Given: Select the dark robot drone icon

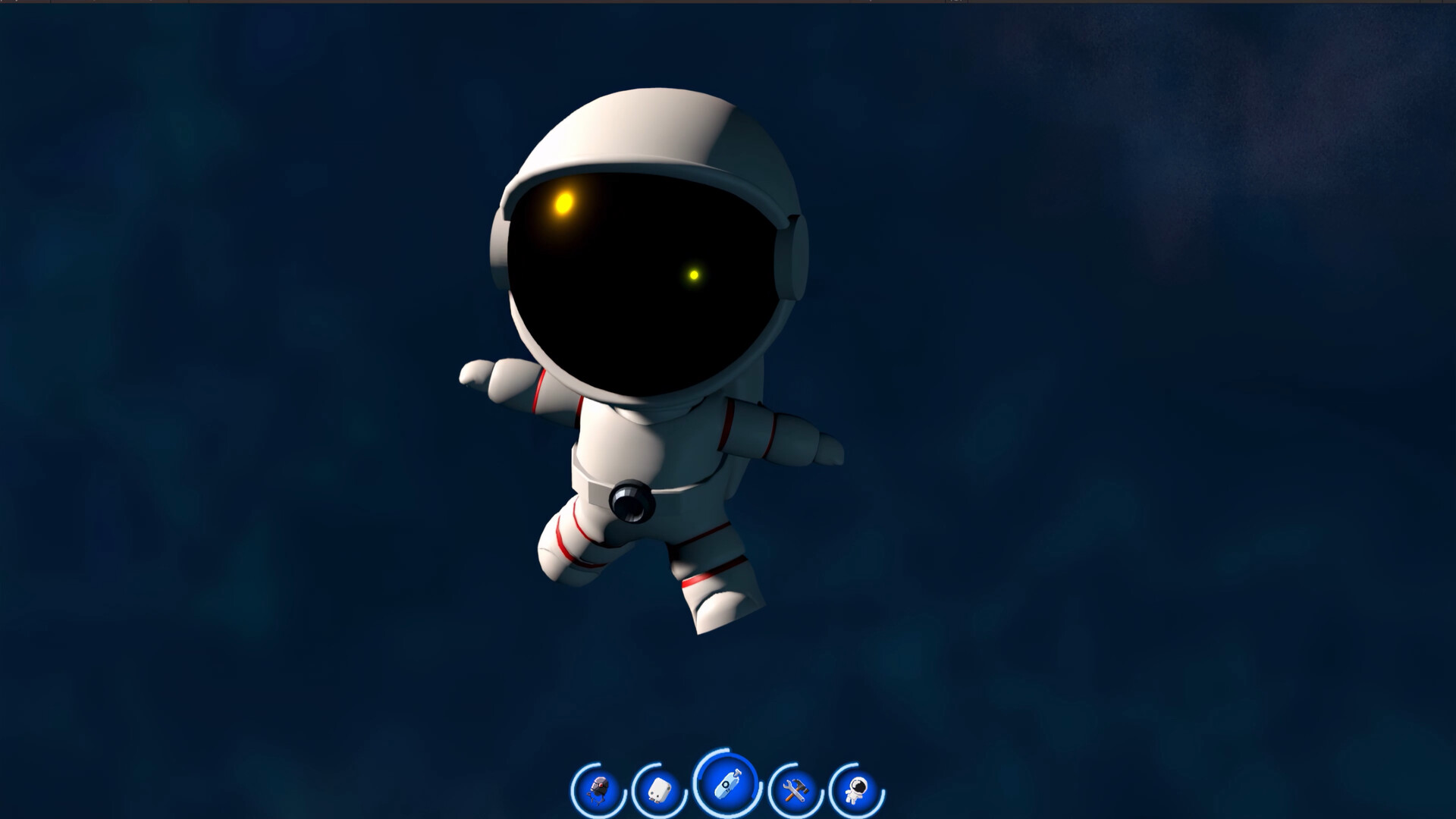Looking at the screenshot, I should pyautogui.click(x=598, y=791).
